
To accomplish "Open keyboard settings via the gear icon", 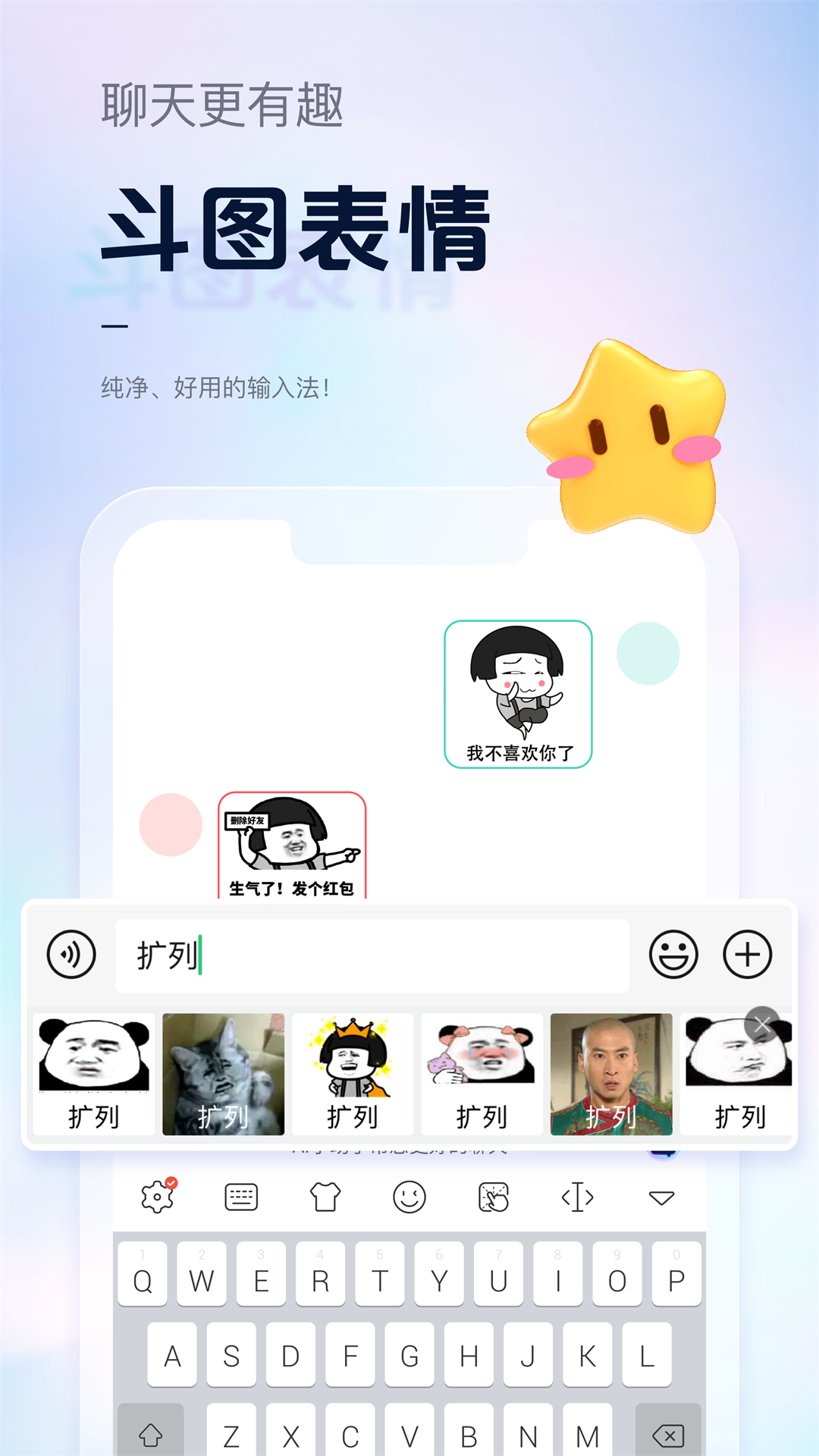I will tap(157, 1197).
